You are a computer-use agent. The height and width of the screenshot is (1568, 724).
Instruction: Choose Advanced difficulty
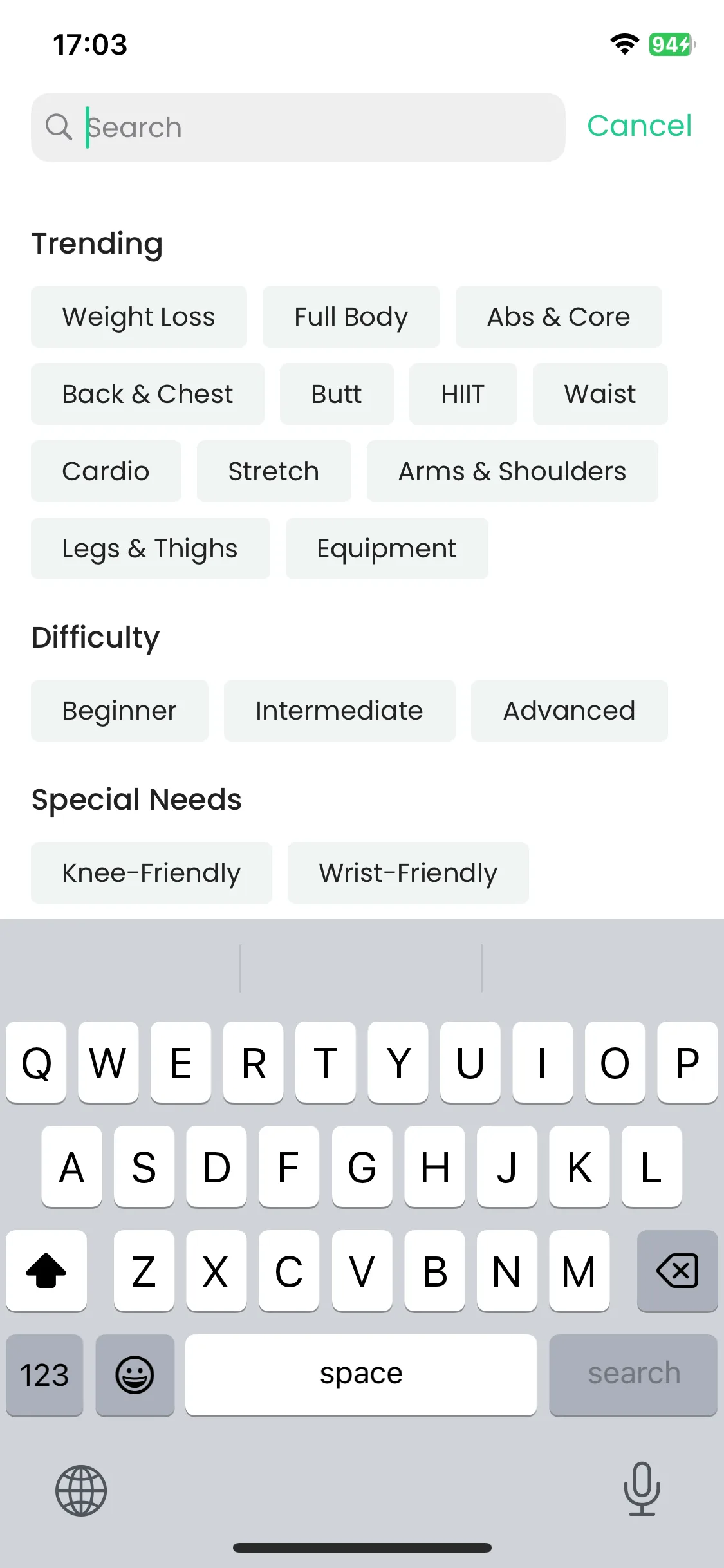coord(569,711)
